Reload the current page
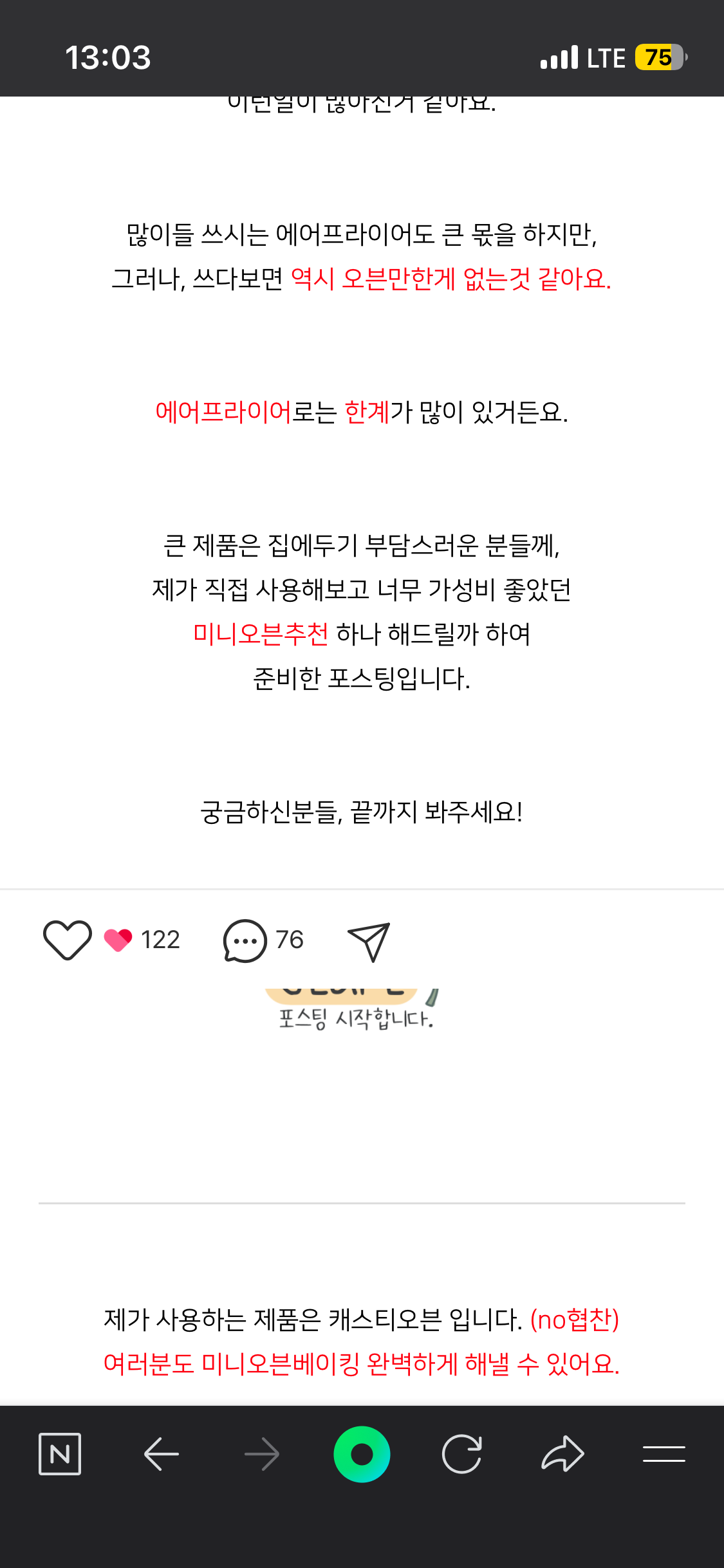 tap(462, 1454)
